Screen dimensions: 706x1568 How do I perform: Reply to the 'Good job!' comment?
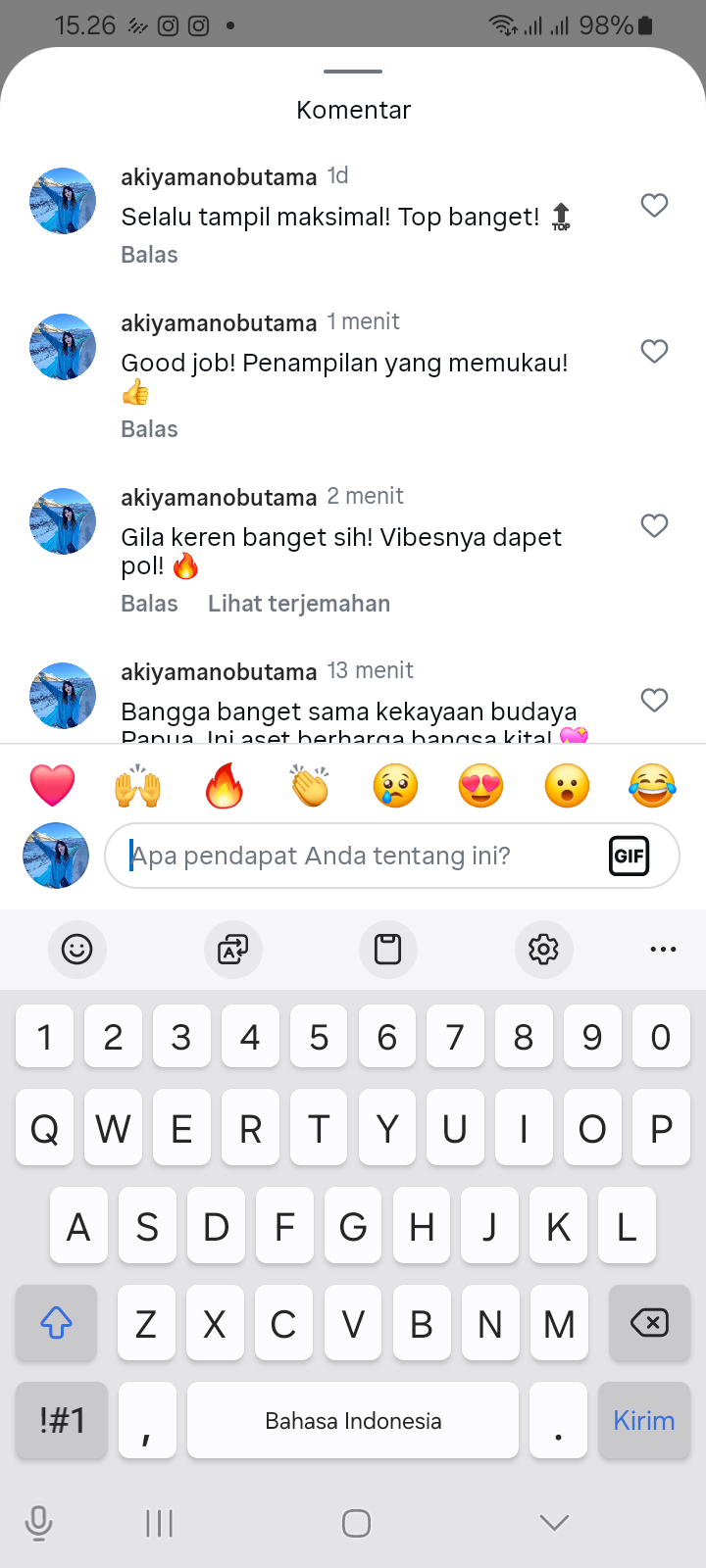[x=149, y=429]
